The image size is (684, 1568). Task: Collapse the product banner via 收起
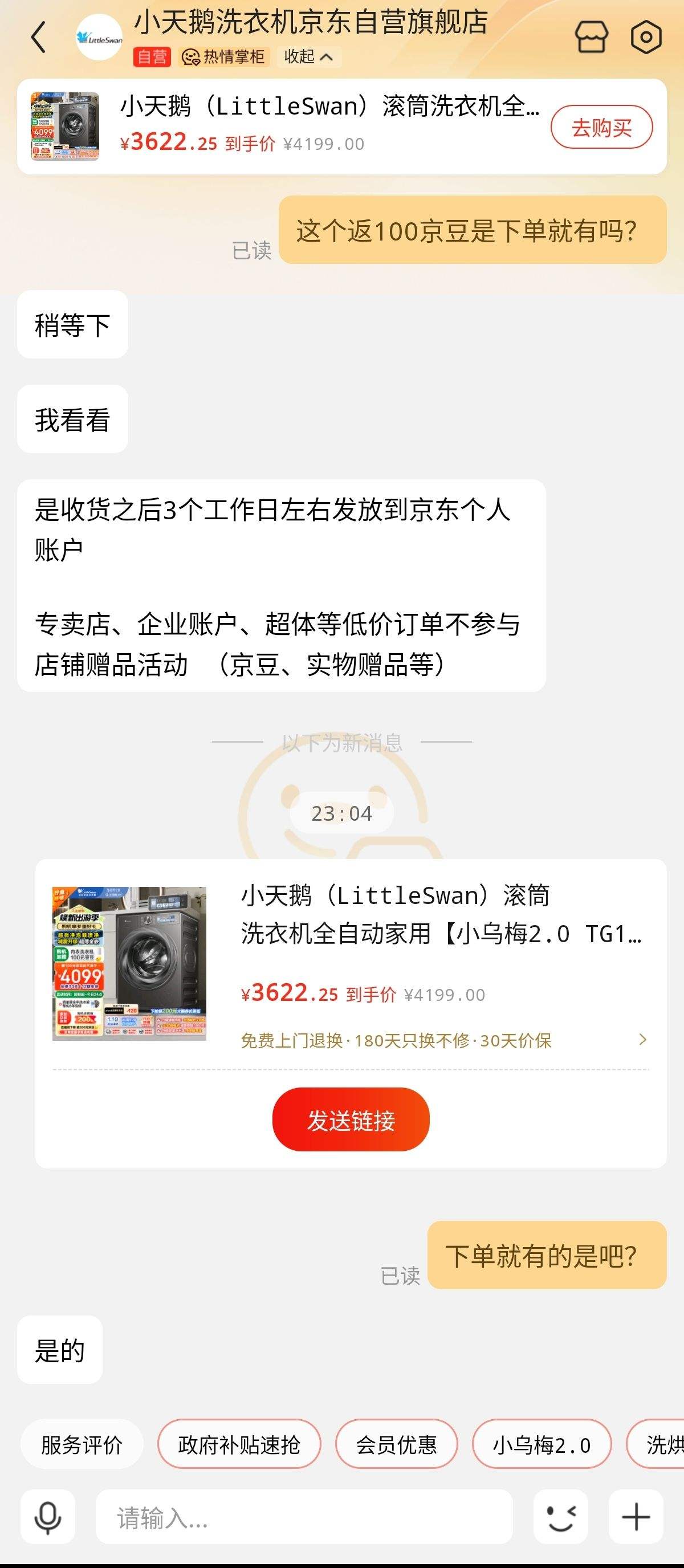click(307, 57)
